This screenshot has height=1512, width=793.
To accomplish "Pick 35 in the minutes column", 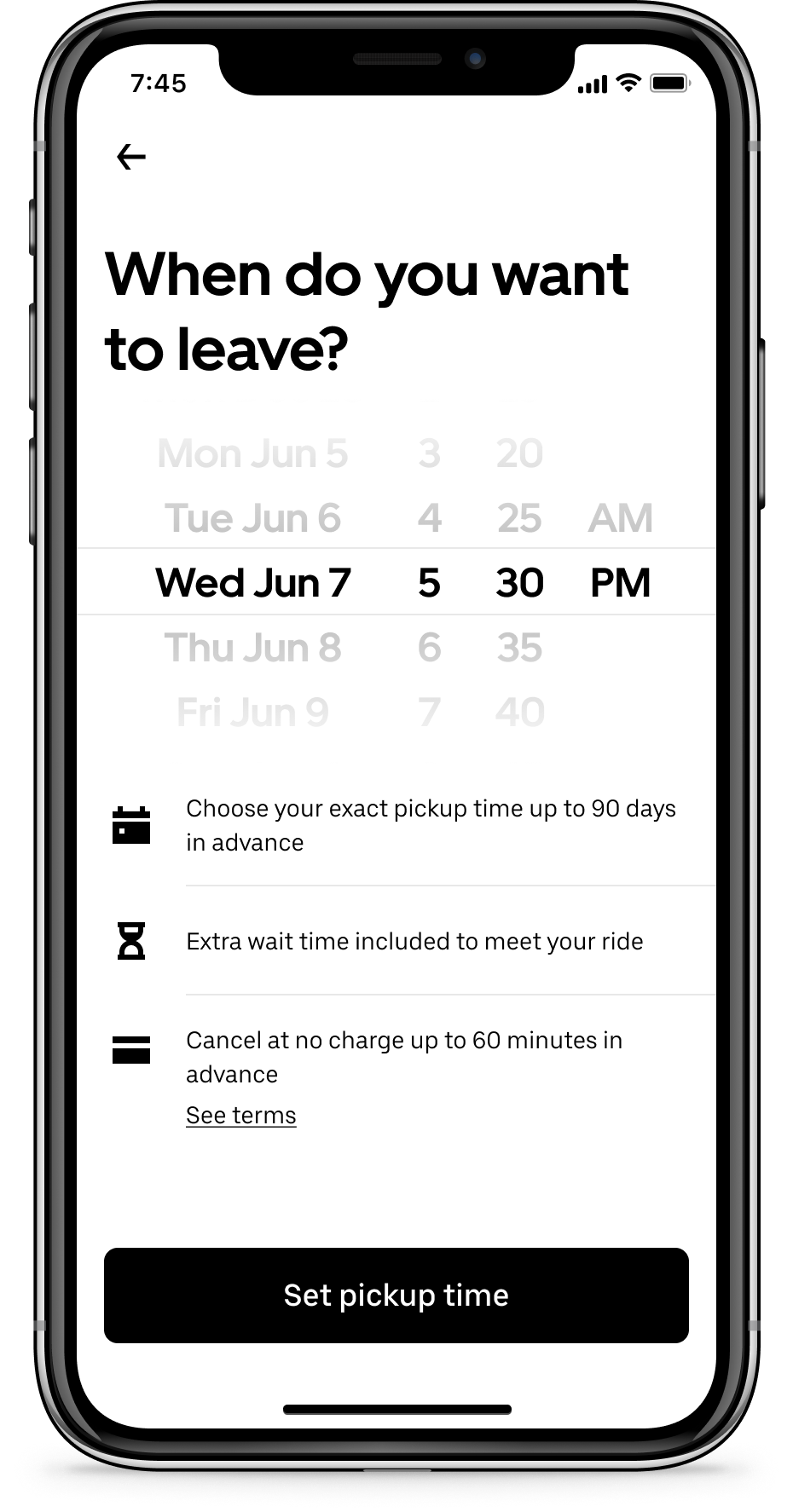I will coord(519,648).
